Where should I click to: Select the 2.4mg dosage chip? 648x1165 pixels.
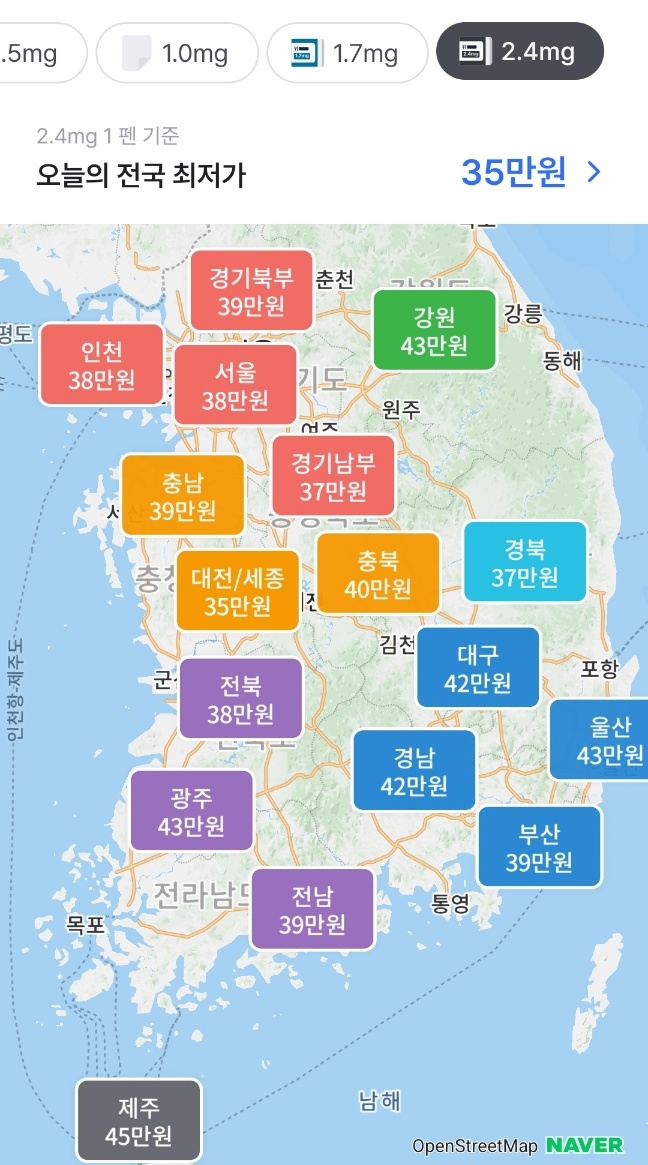click(519, 51)
